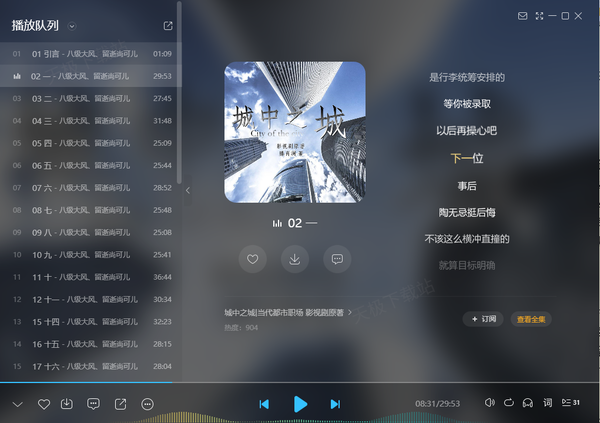The image size is (600, 423).
Task: Like the track via heart under cover
Action: [x=253, y=259]
